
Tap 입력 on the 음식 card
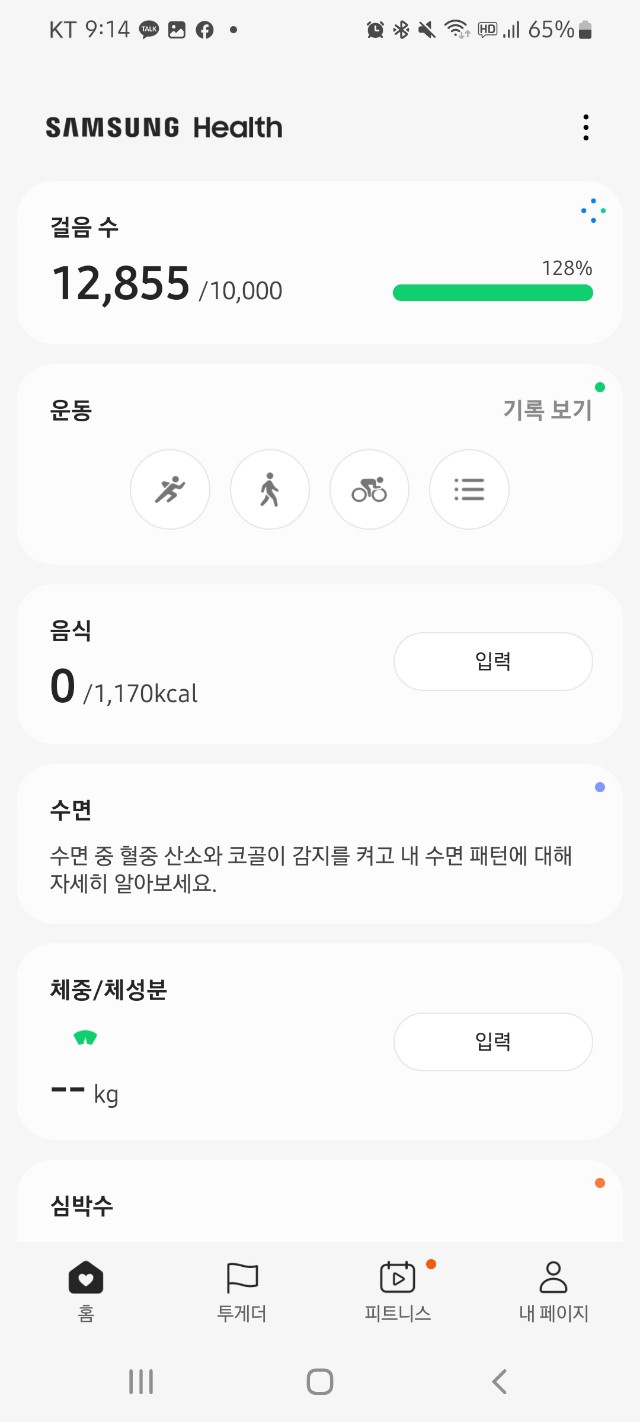point(493,661)
